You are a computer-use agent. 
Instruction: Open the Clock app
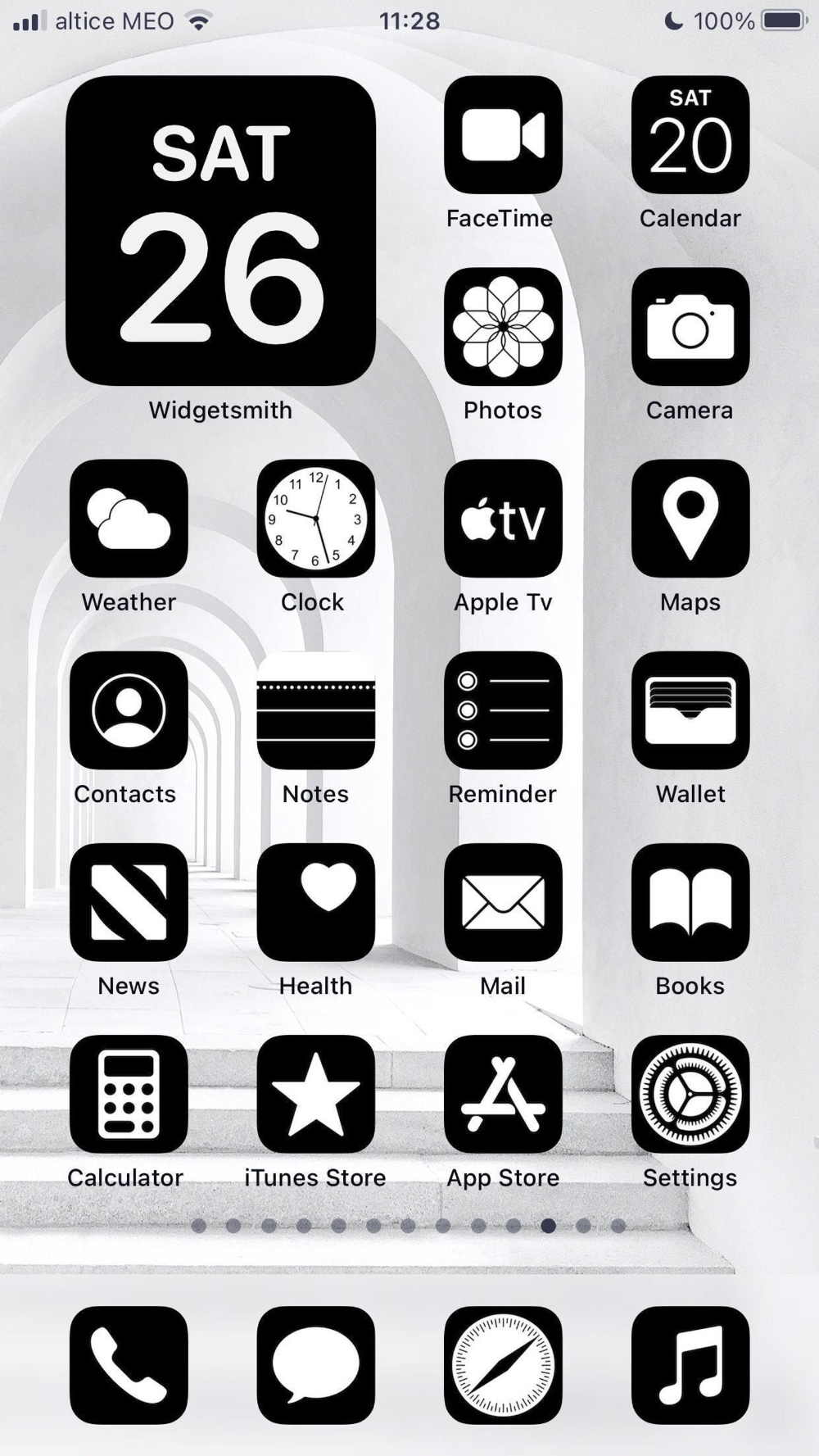point(315,520)
